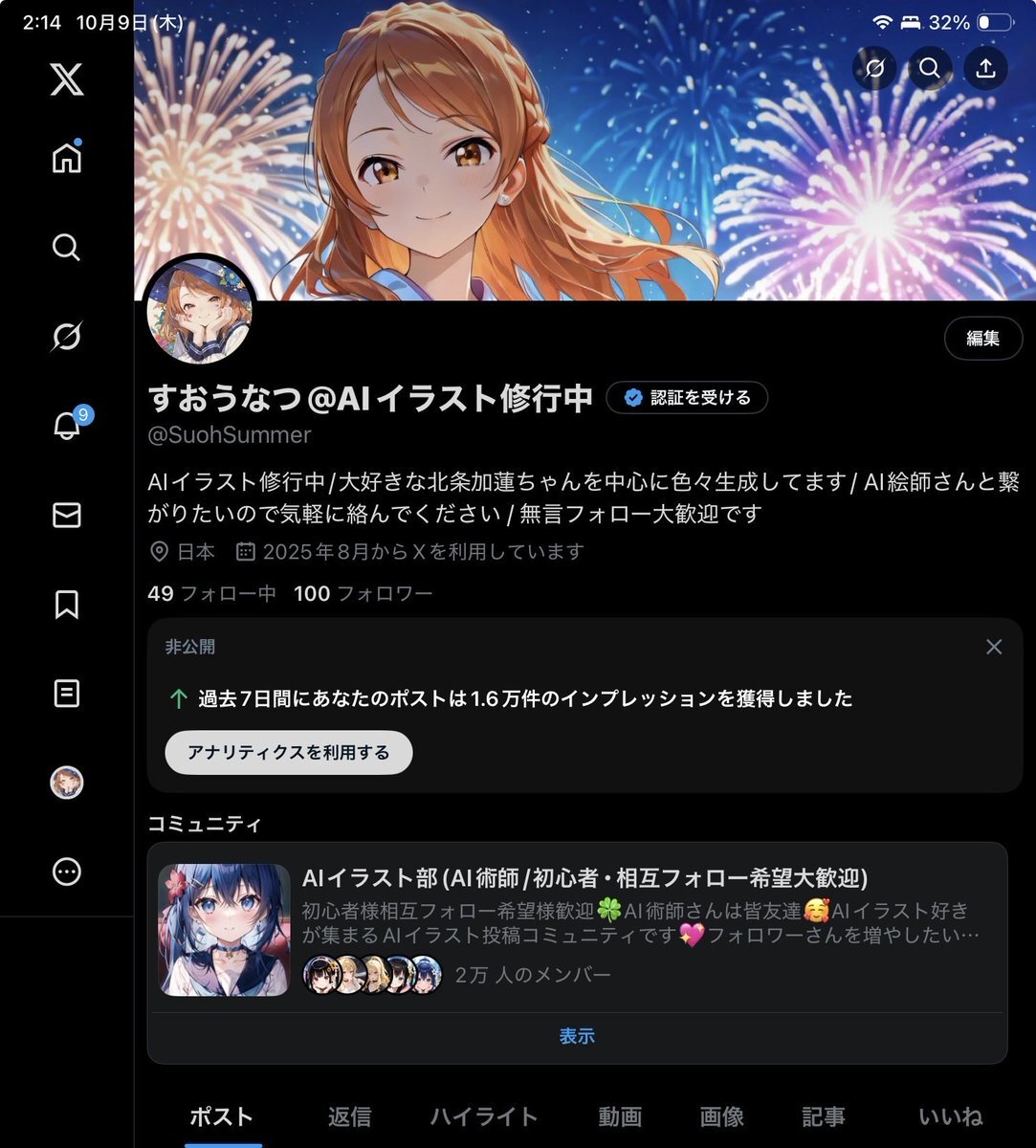Tap the 認証を受ける verification button
The image size is (1036, 1148).
pyautogui.click(x=687, y=398)
